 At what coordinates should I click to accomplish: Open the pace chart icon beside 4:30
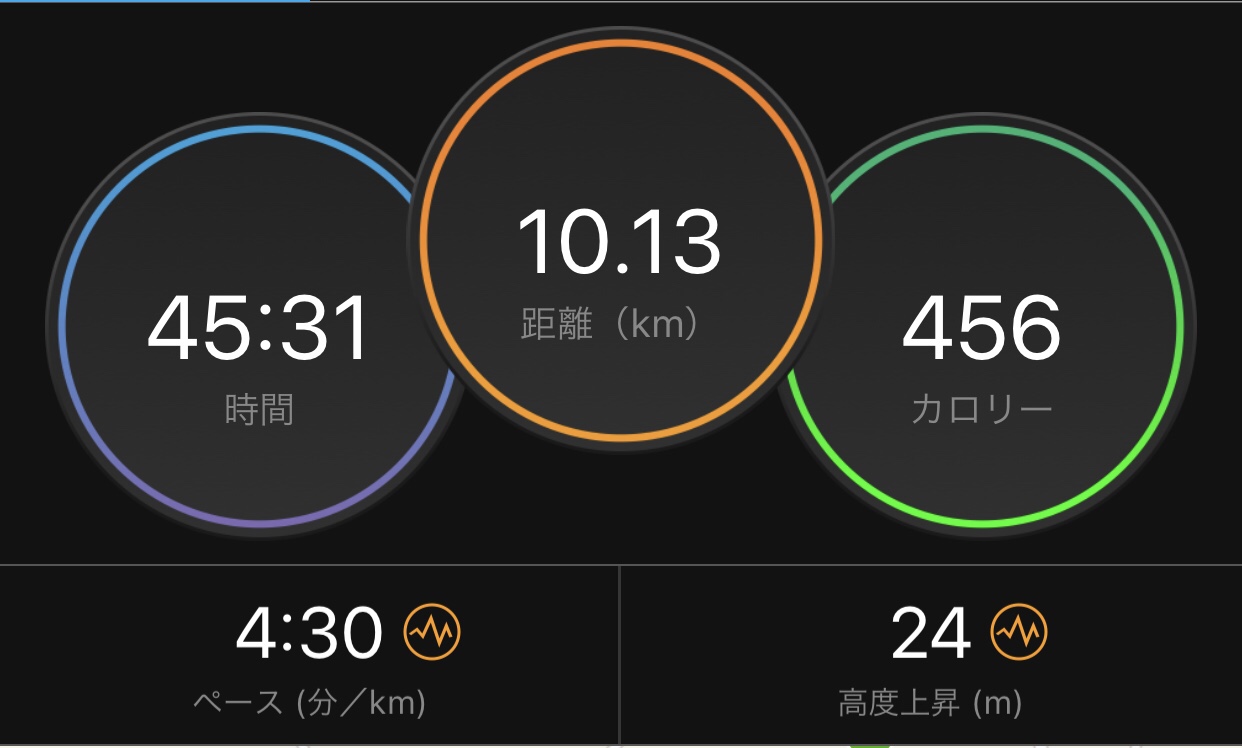coord(432,631)
